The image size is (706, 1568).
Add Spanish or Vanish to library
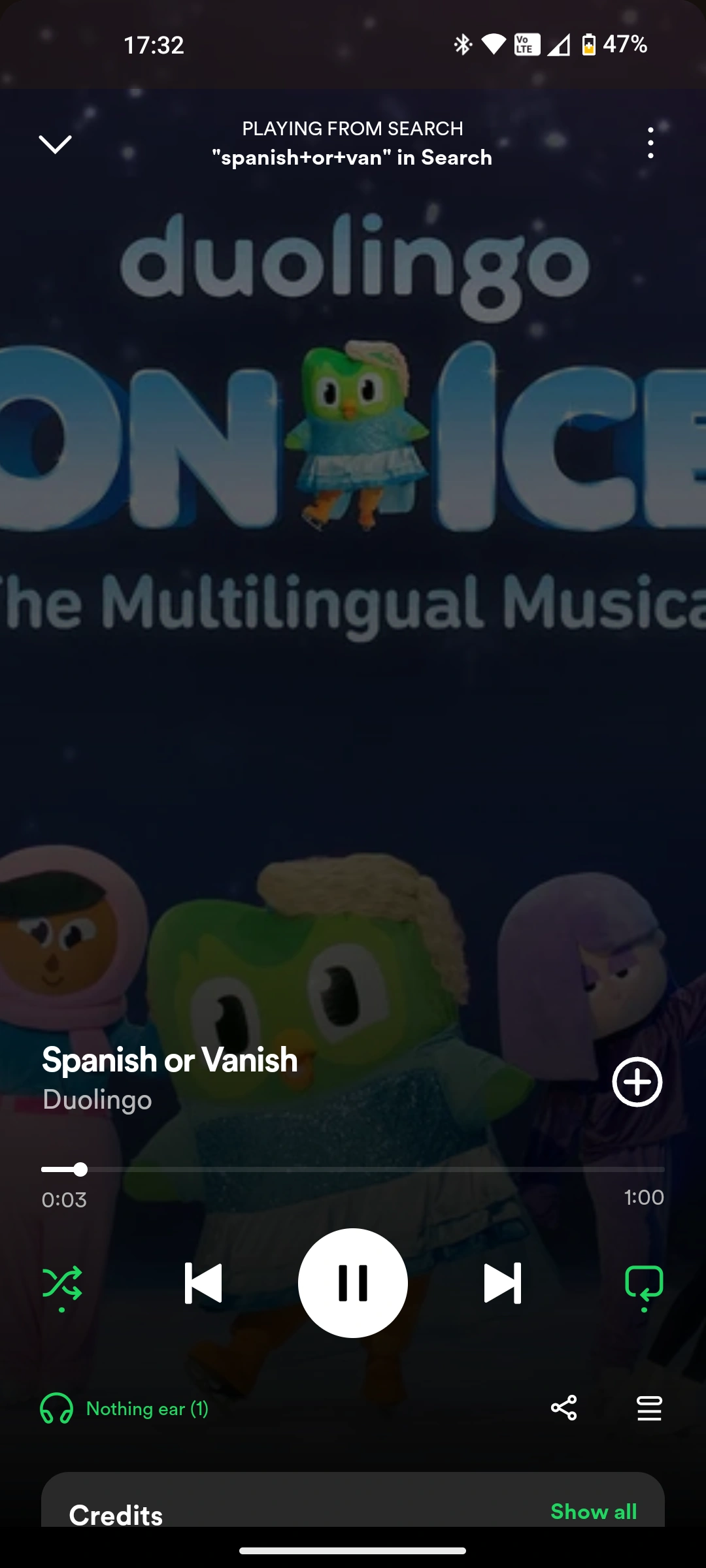tap(637, 1082)
